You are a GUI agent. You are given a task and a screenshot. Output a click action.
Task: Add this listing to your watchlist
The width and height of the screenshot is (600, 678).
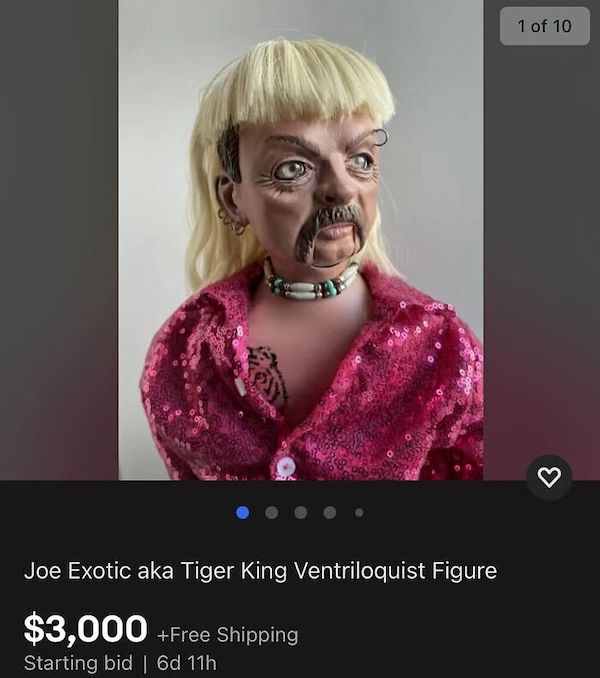549,478
